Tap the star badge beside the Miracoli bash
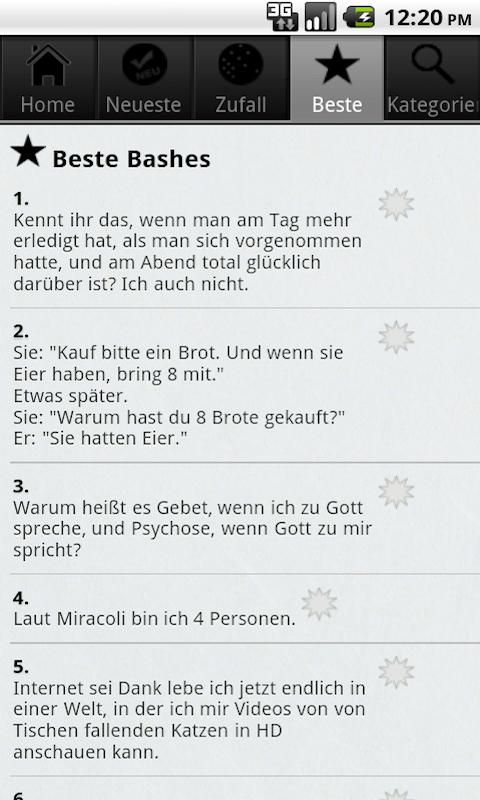The image size is (480, 800). (x=319, y=604)
